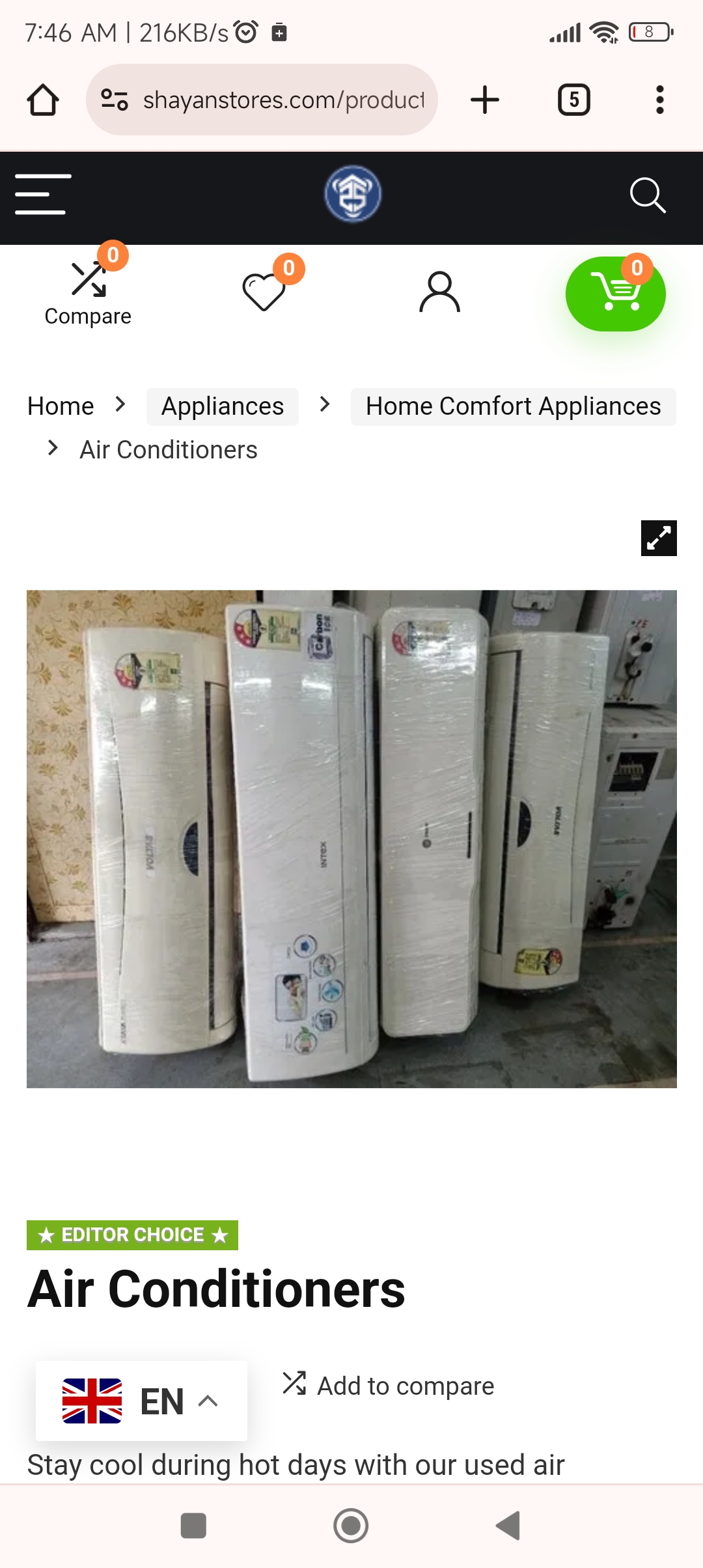Open the green shopping cart

(615, 294)
